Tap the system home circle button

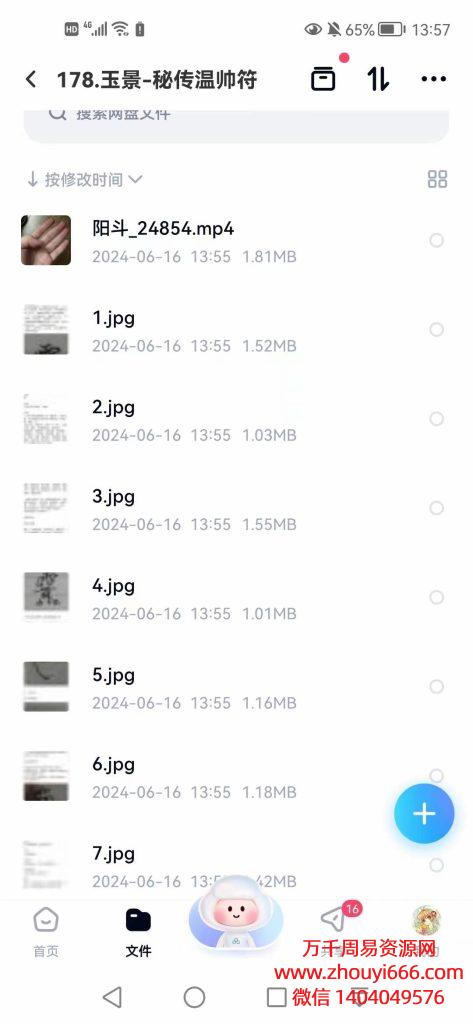pyautogui.click(x=194, y=997)
